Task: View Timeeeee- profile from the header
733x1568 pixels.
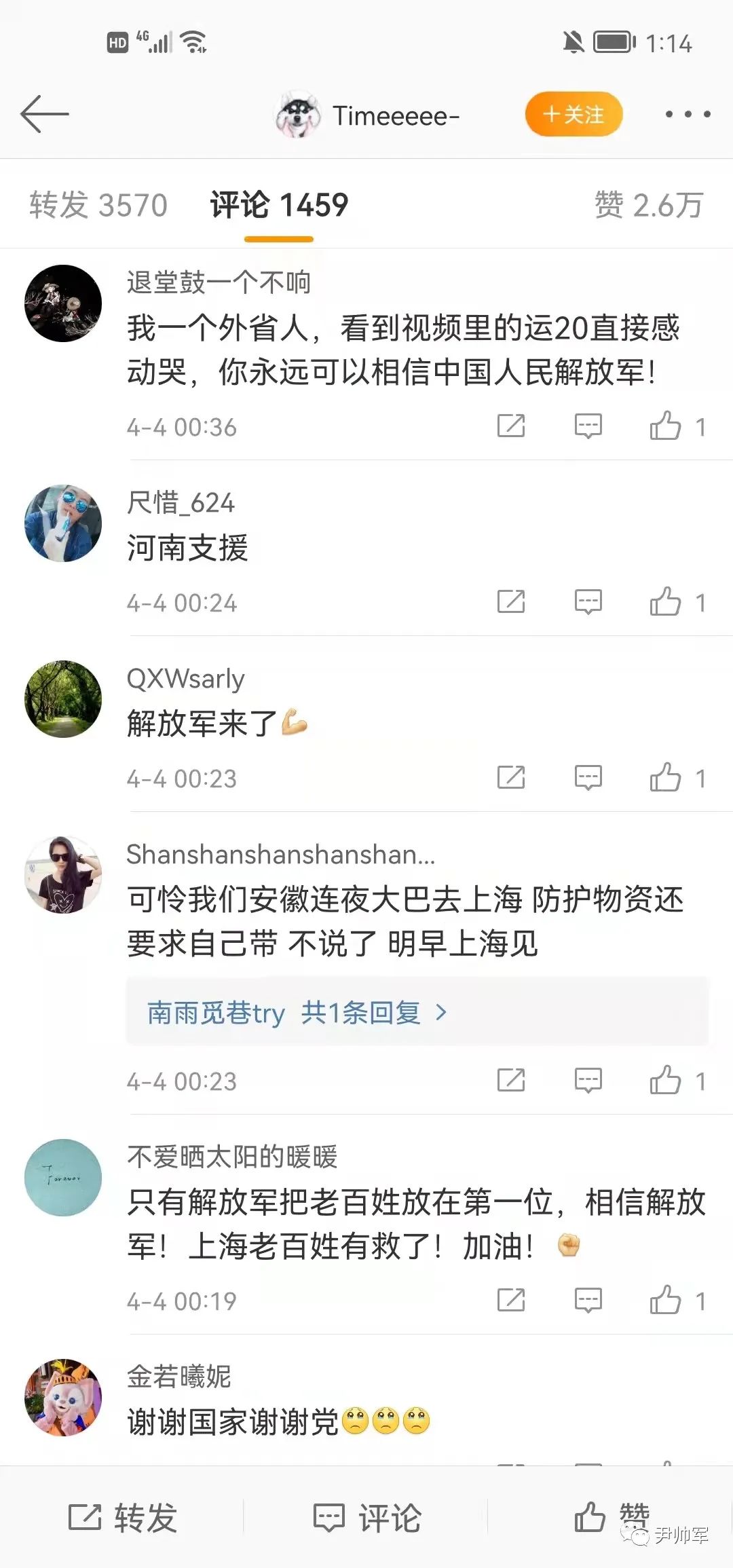Action: coord(368,115)
